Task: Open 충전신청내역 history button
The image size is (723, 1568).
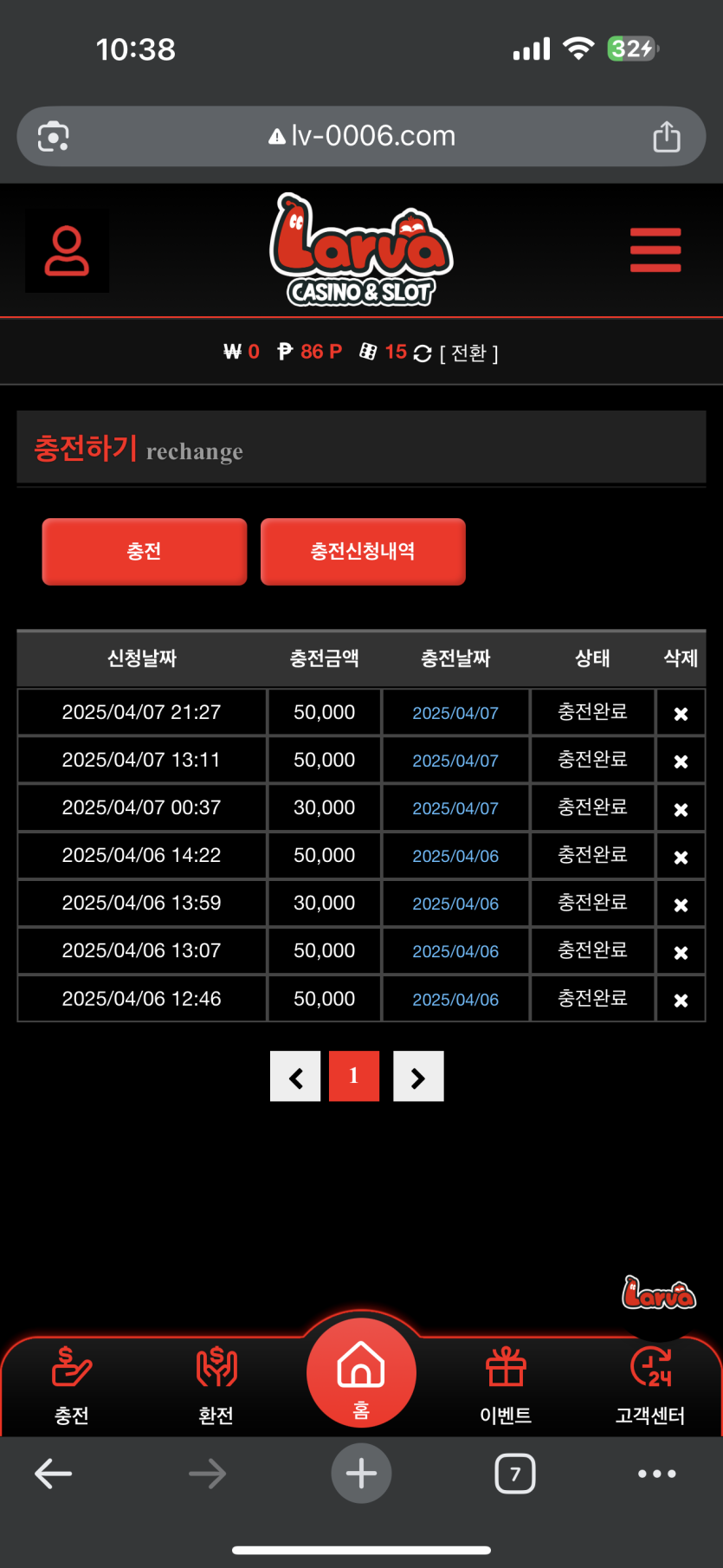Action: coord(363,552)
